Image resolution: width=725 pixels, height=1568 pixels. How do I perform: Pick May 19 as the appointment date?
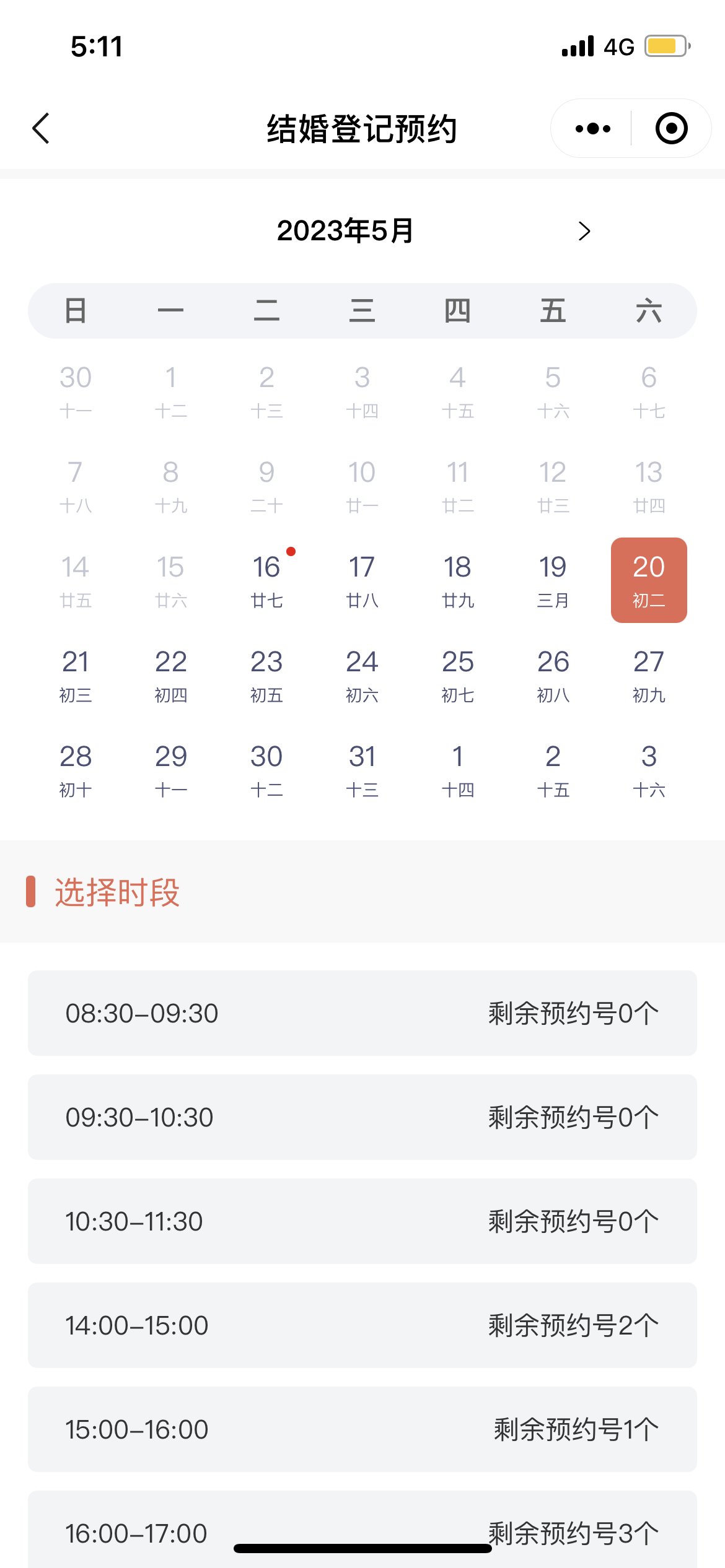(553, 580)
